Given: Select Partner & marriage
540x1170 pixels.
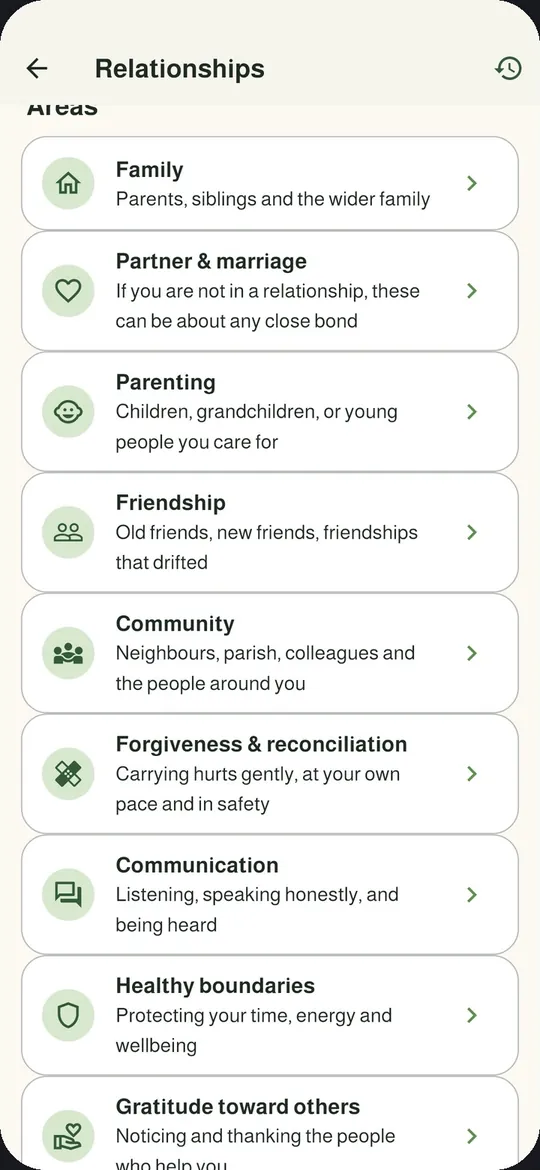Looking at the screenshot, I should click(270, 291).
